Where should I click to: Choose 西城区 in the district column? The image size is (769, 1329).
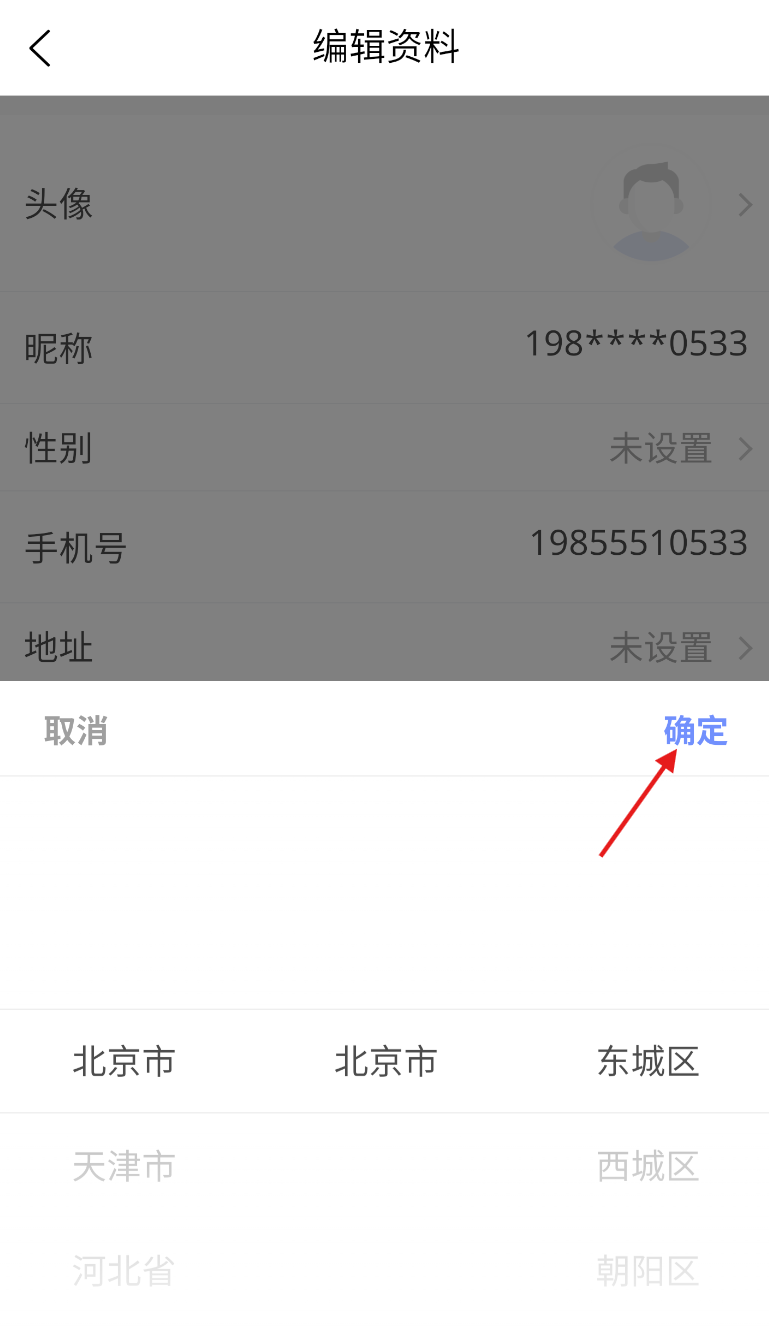click(648, 1166)
